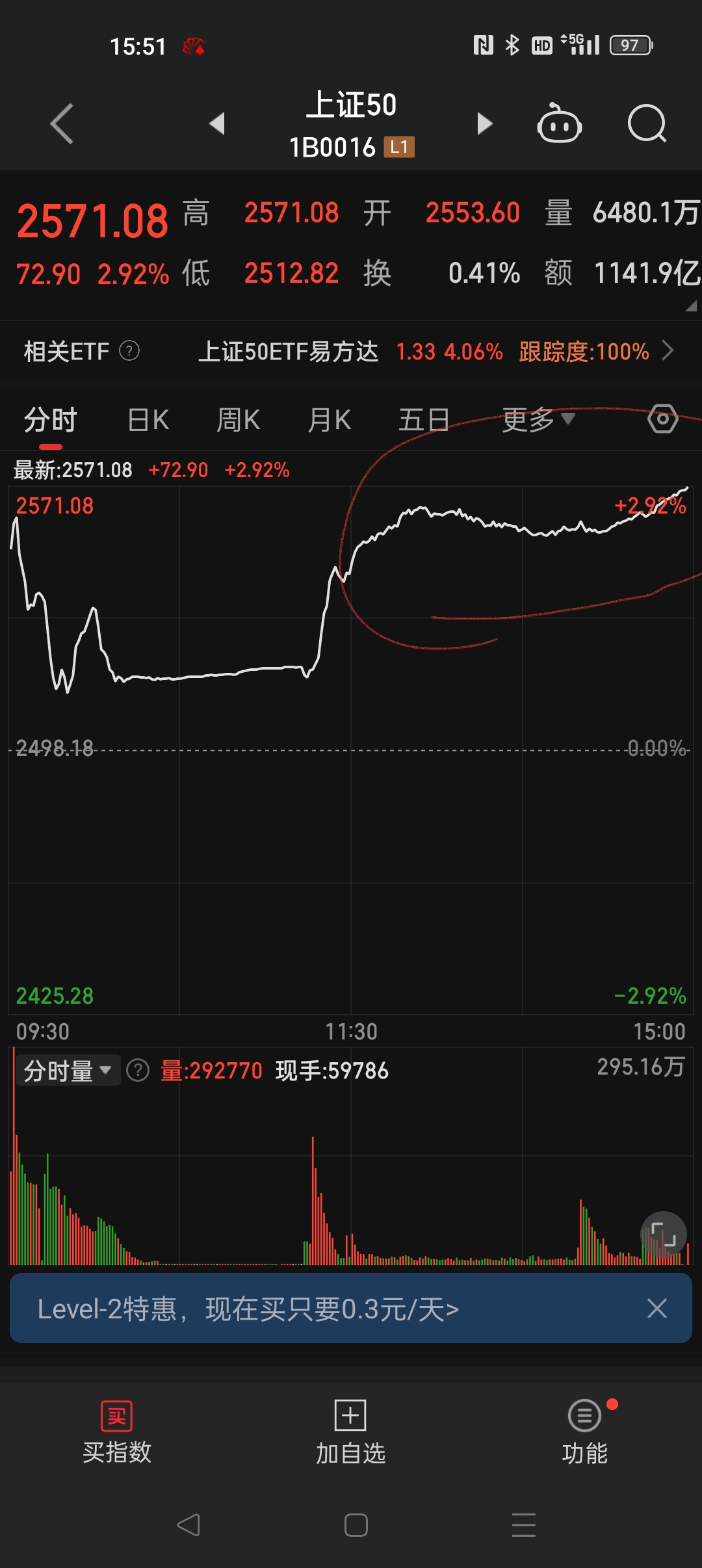Screen dimensions: 702x1568
Task: Switch to previous index with left triangle arrow
Action: [216, 124]
